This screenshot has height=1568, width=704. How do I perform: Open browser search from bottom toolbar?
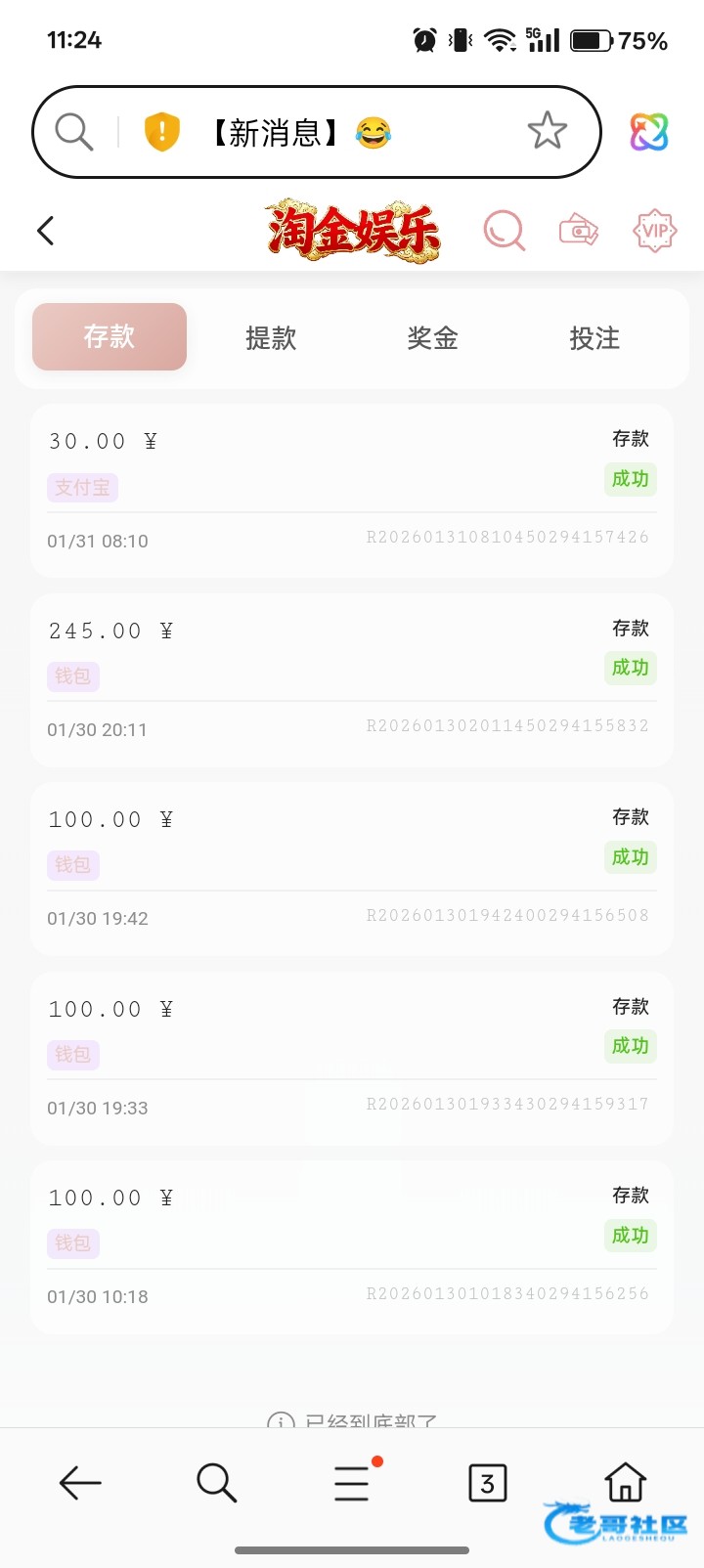click(216, 1483)
